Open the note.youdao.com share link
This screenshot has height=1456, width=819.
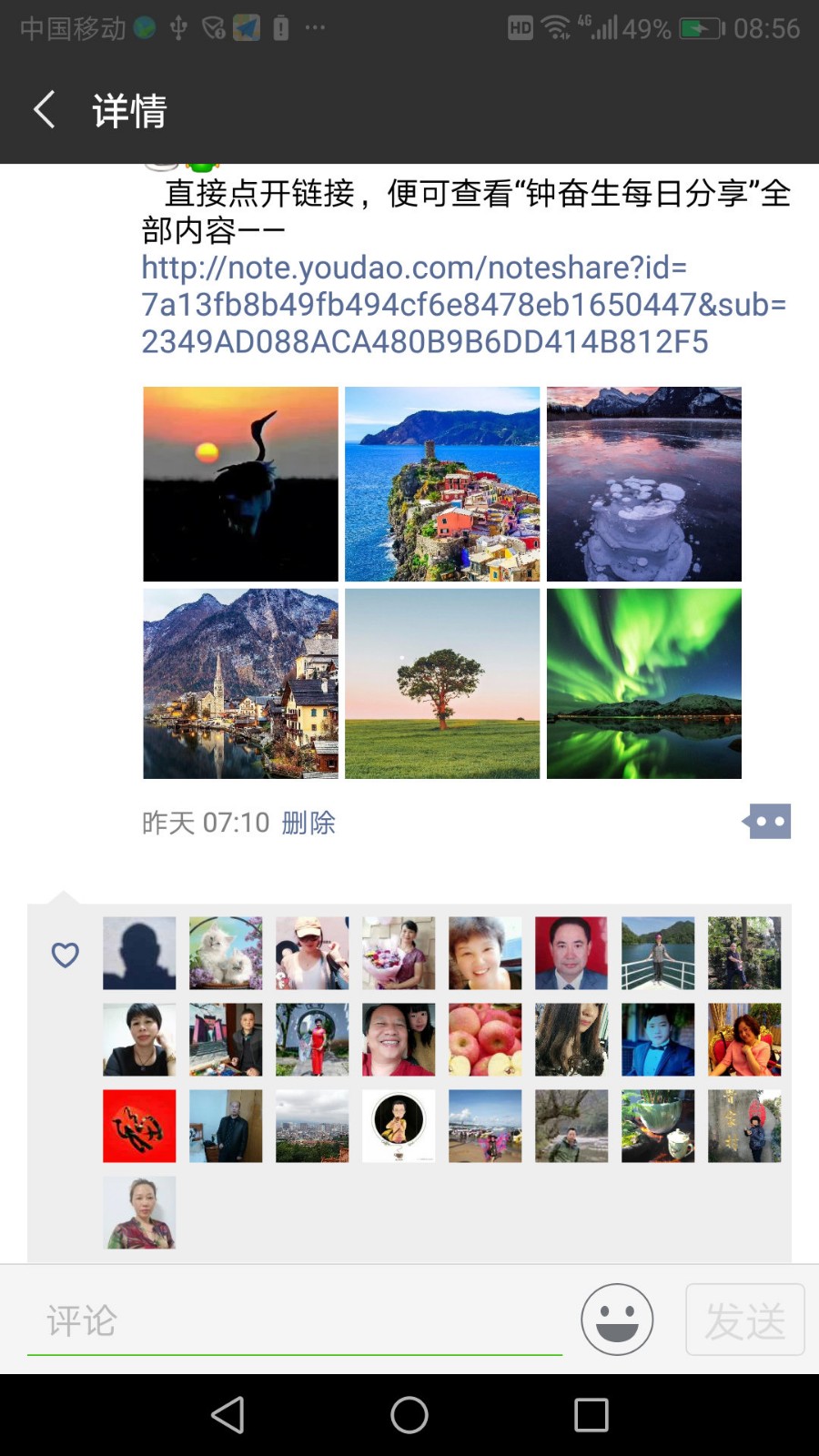click(x=462, y=305)
